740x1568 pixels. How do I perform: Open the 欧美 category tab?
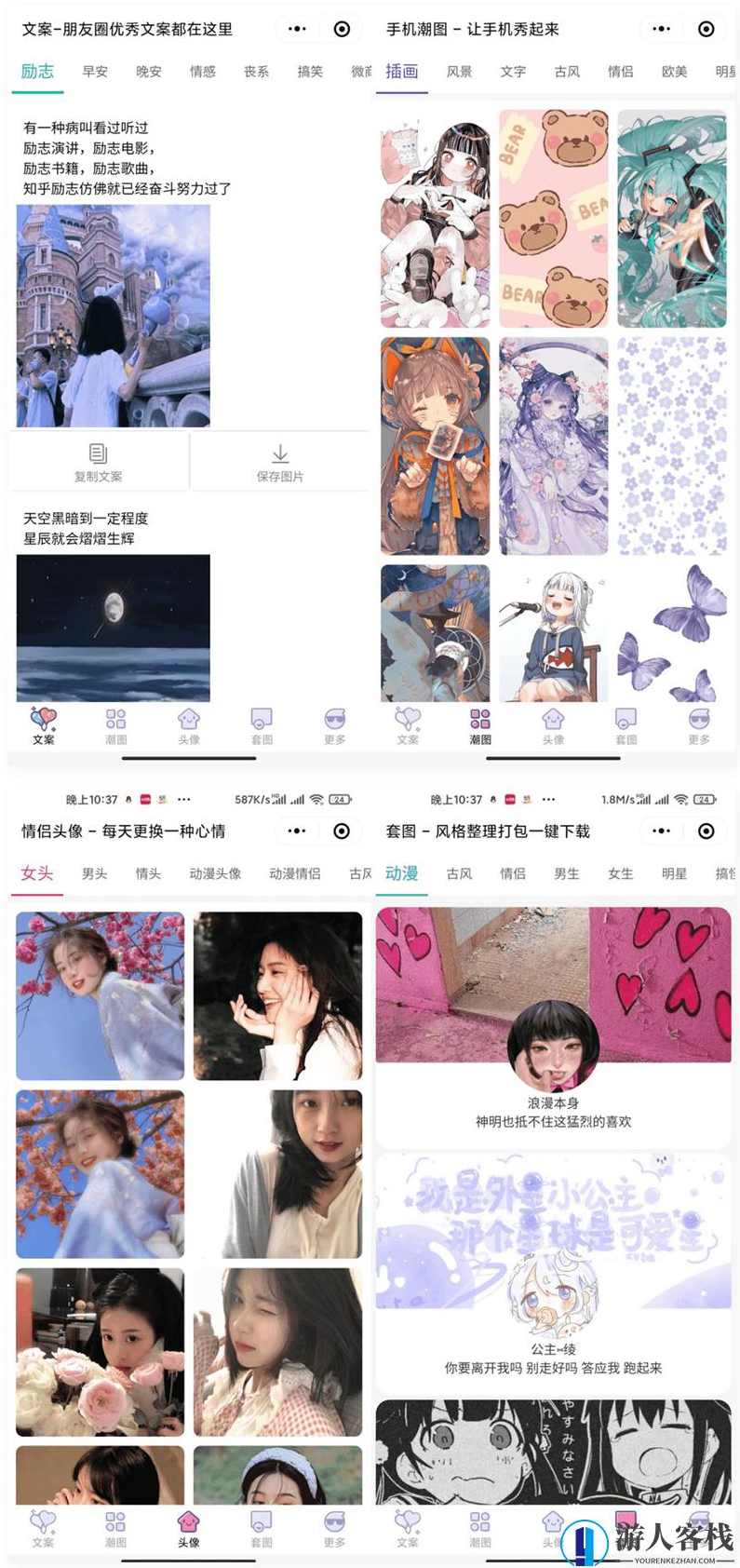tap(673, 72)
